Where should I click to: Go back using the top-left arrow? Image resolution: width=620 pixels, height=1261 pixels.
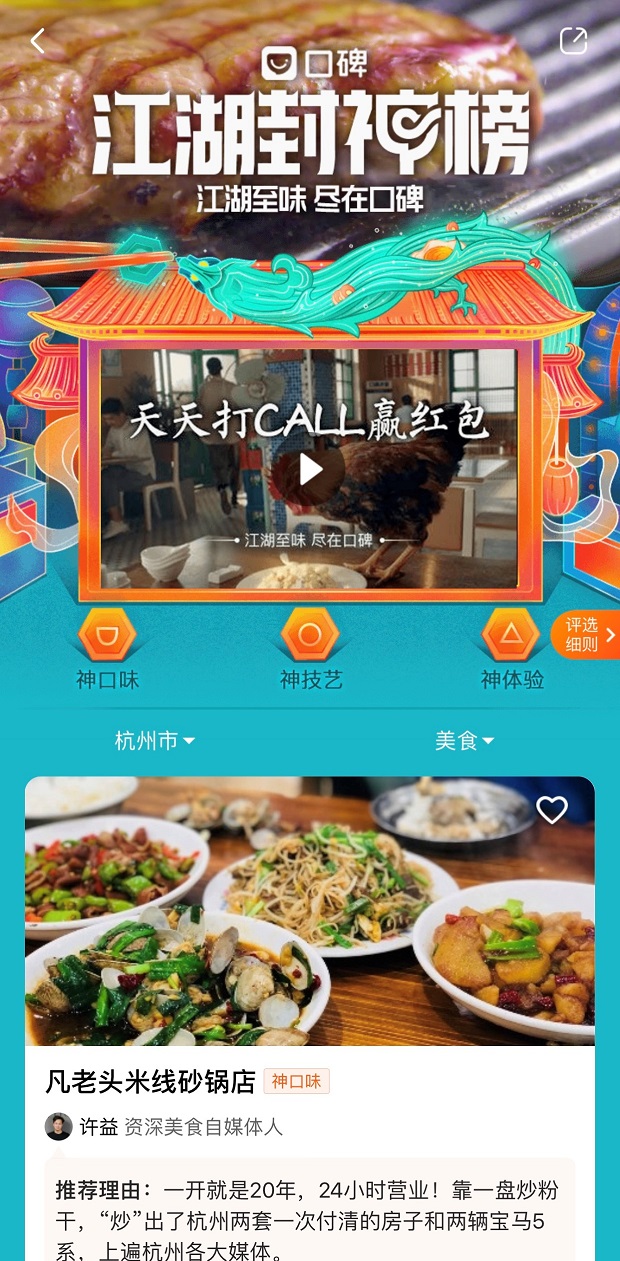38,41
